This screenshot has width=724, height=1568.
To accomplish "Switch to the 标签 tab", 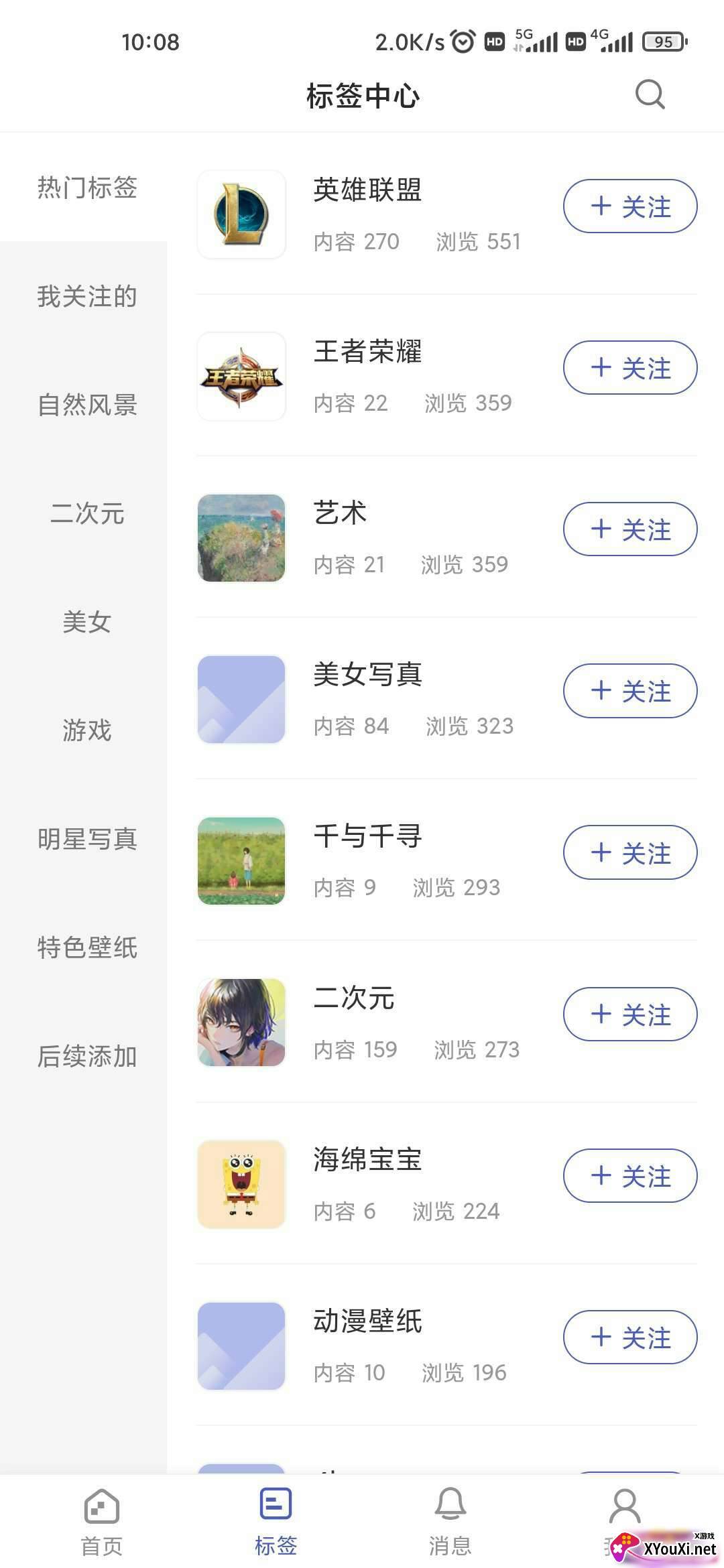I will coord(275,1516).
